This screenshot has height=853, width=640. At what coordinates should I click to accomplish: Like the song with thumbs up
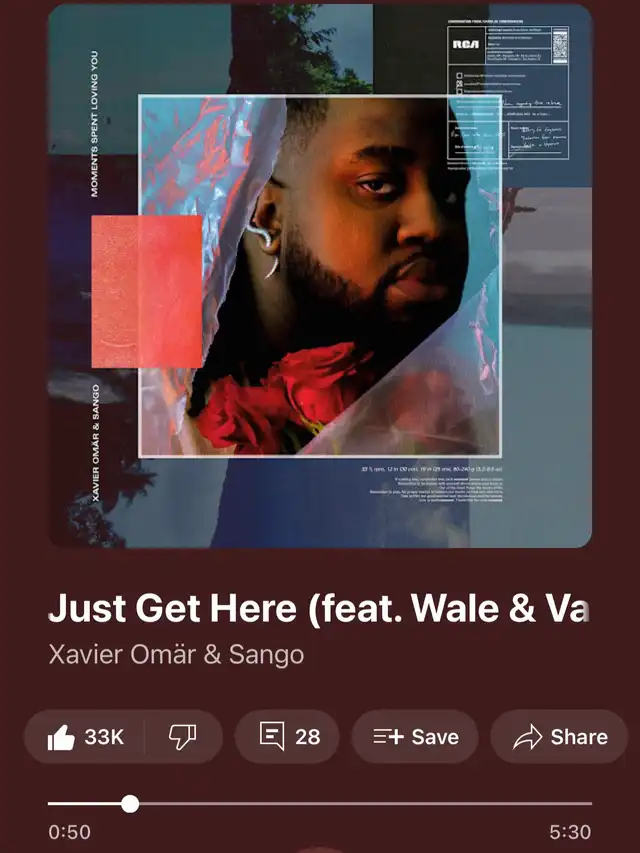pos(84,737)
